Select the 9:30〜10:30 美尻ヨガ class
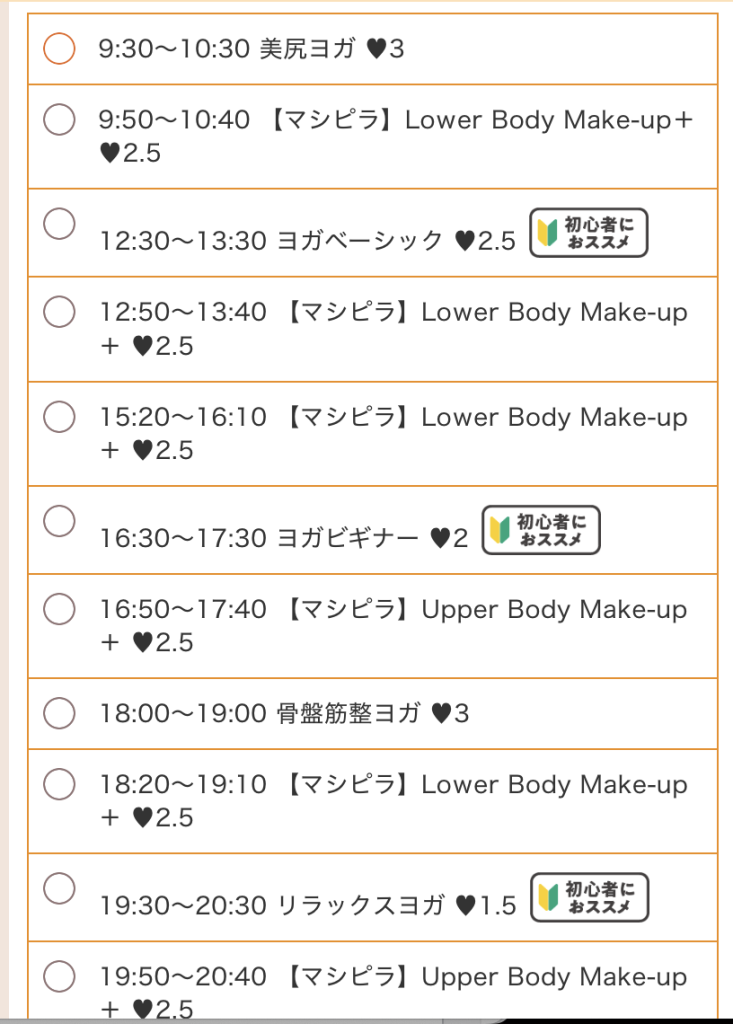This screenshot has height=1024, width=733. [x=60, y=48]
